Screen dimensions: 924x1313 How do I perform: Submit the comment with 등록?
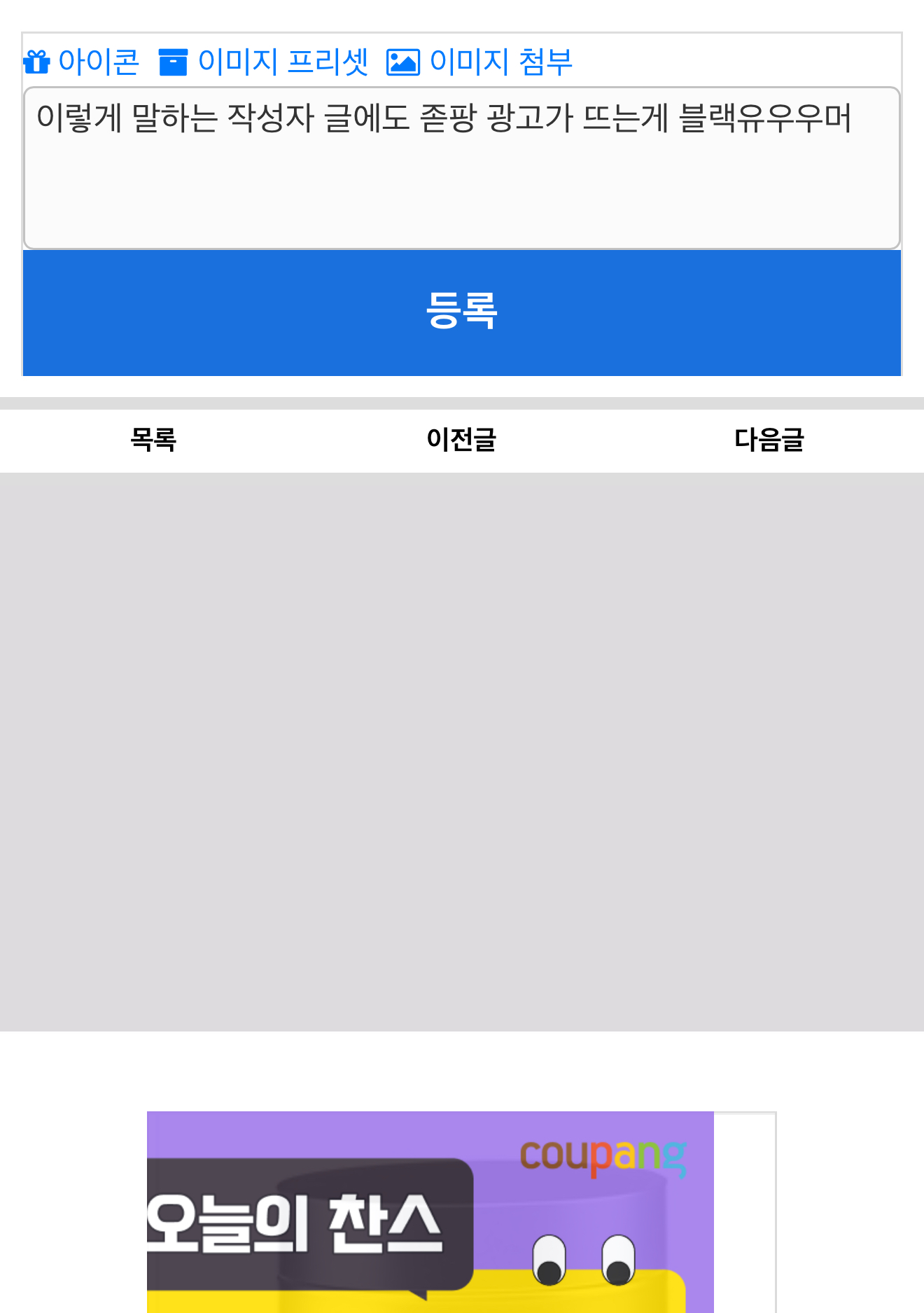coord(461,312)
